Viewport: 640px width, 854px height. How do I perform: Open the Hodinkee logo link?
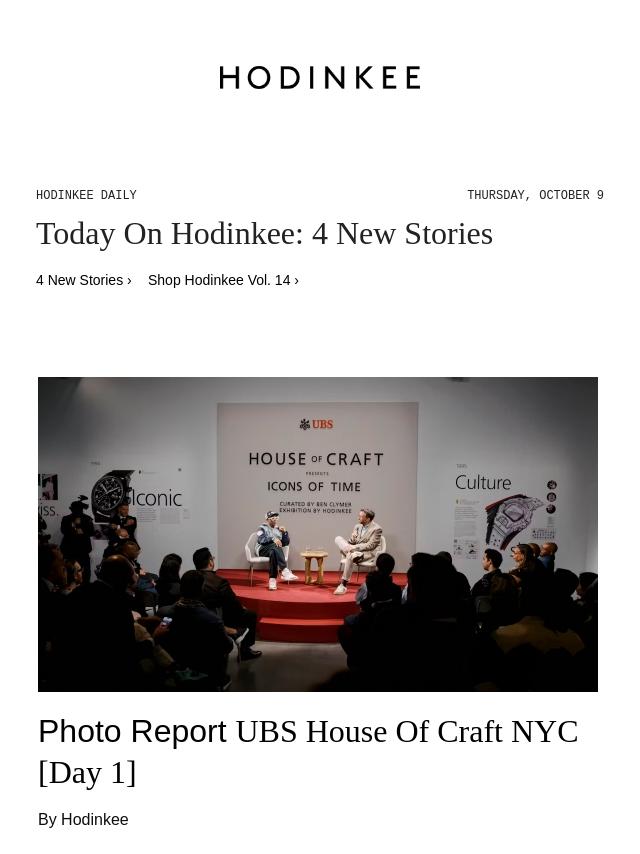pyautogui.click(x=320, y=77)
